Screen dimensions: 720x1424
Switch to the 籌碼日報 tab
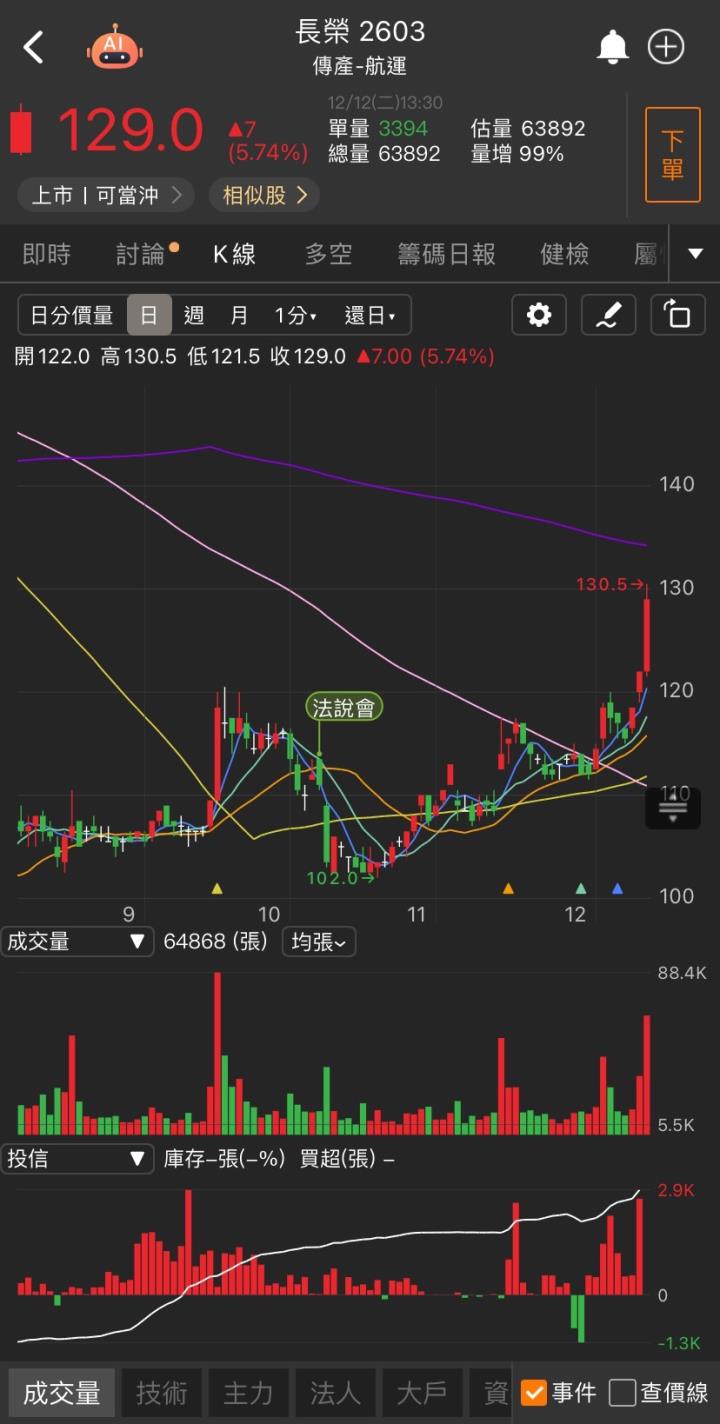pyautogui.click(x=447, y=254)
